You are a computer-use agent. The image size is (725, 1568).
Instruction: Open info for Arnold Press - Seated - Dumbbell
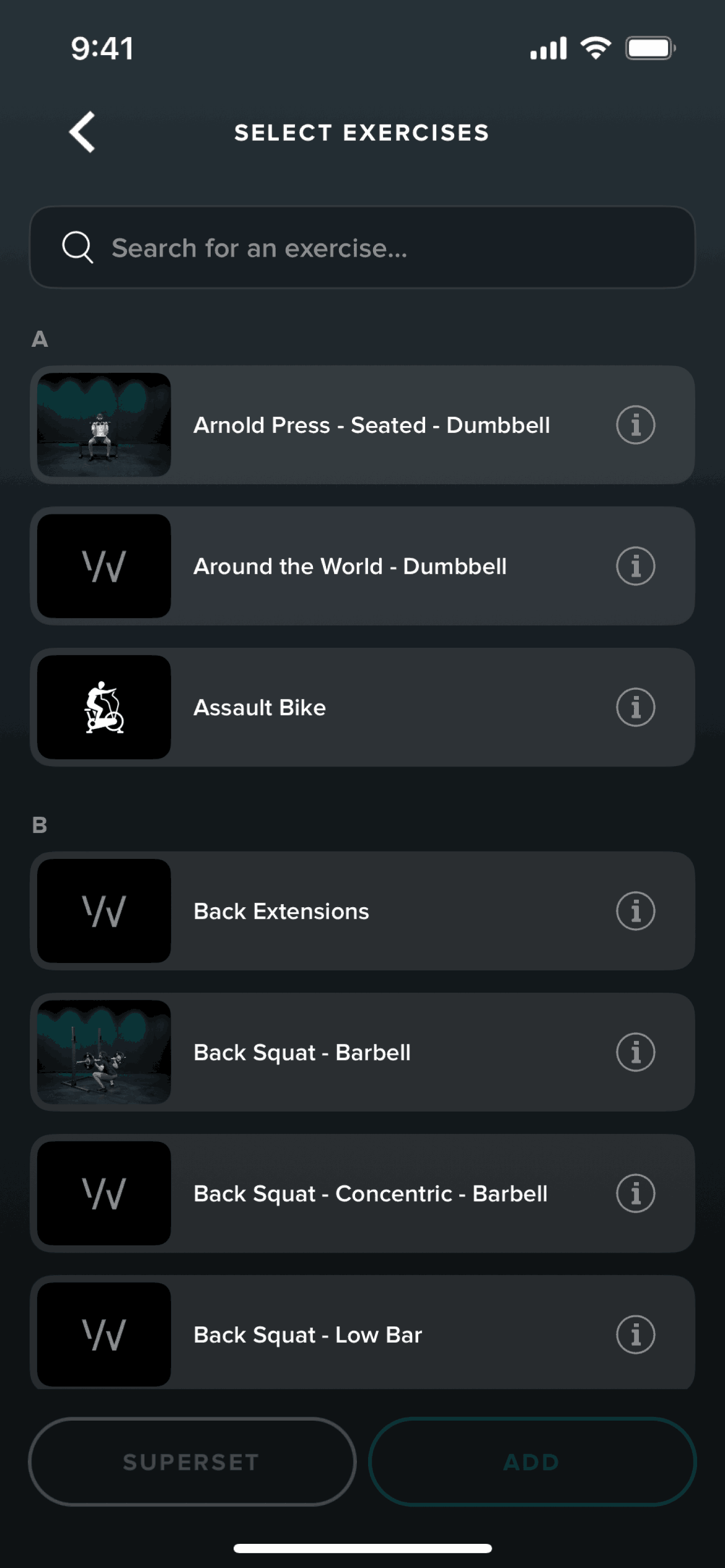(x=635, y=425)
